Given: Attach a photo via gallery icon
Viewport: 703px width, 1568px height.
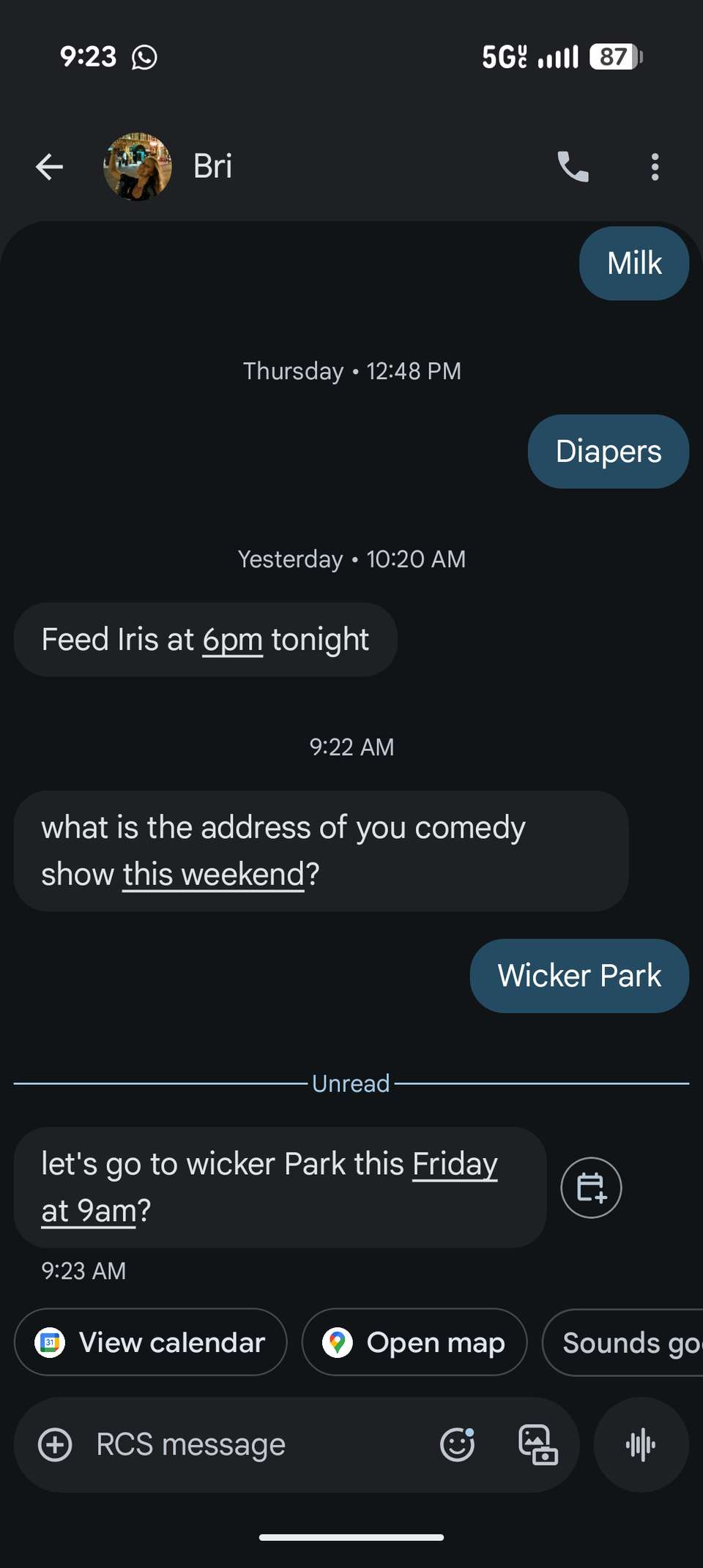Looking at the screenshot, I should coord(538,1445).
